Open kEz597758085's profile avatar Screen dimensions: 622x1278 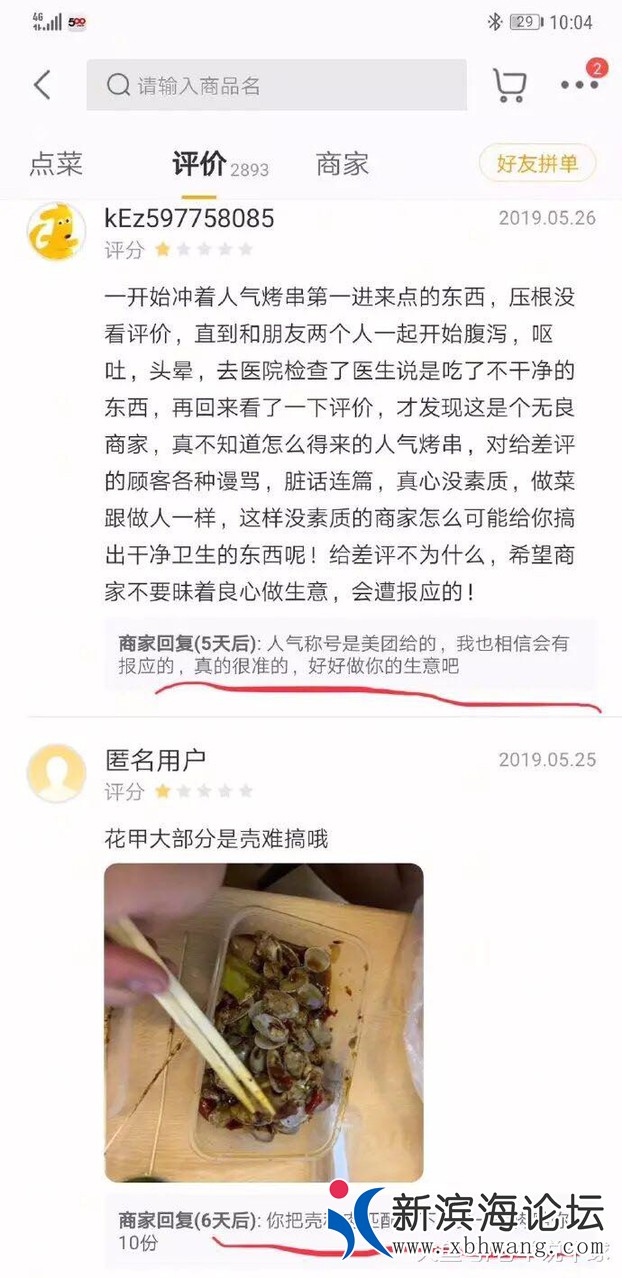(56, 232)
